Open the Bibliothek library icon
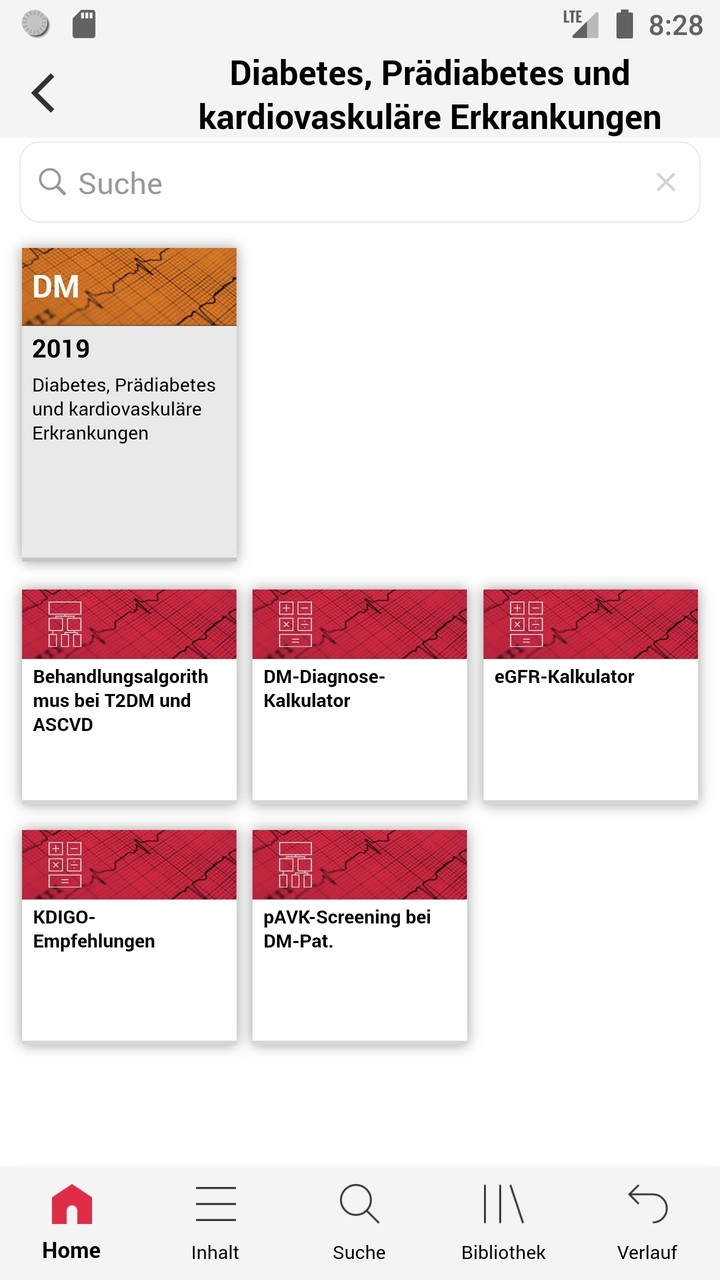Screen dimensions: 720x1280 (503, 1204)
